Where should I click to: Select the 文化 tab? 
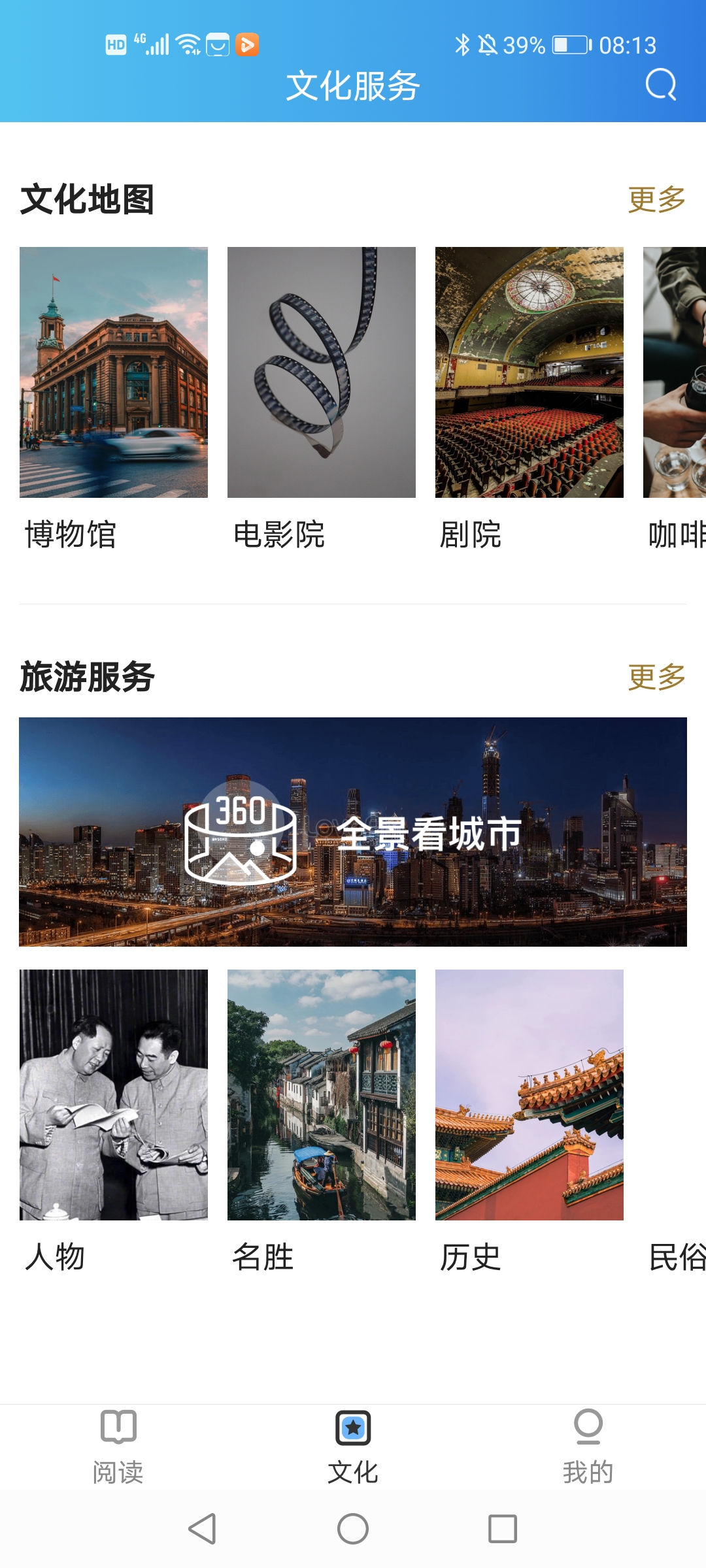(353, 1445)
